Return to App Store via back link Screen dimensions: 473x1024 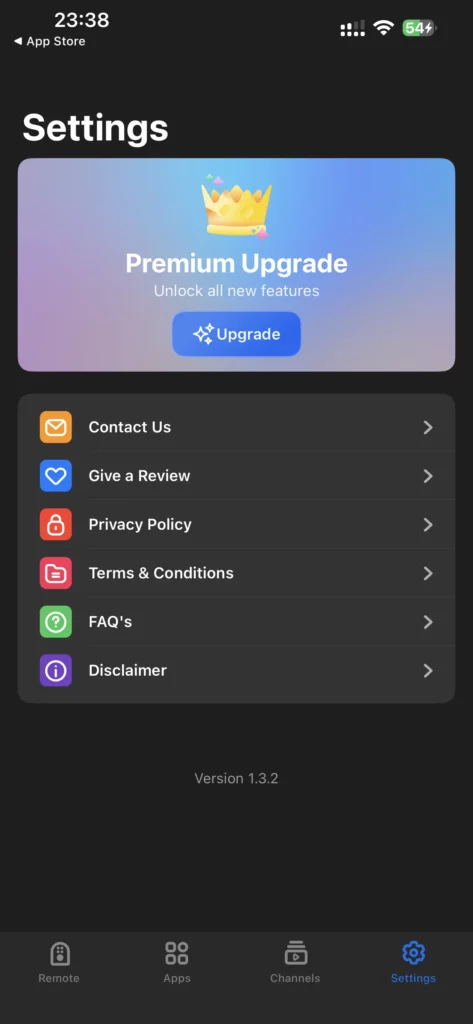click(x=50, y=42)
